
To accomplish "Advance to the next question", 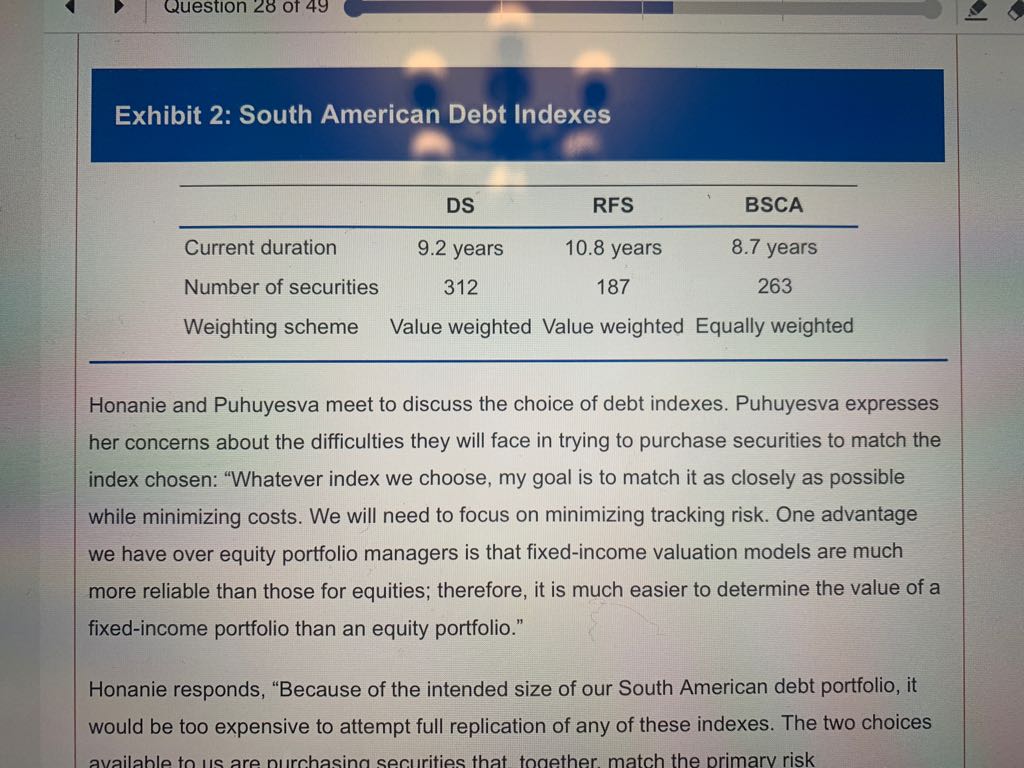I will tap(118, 7).
